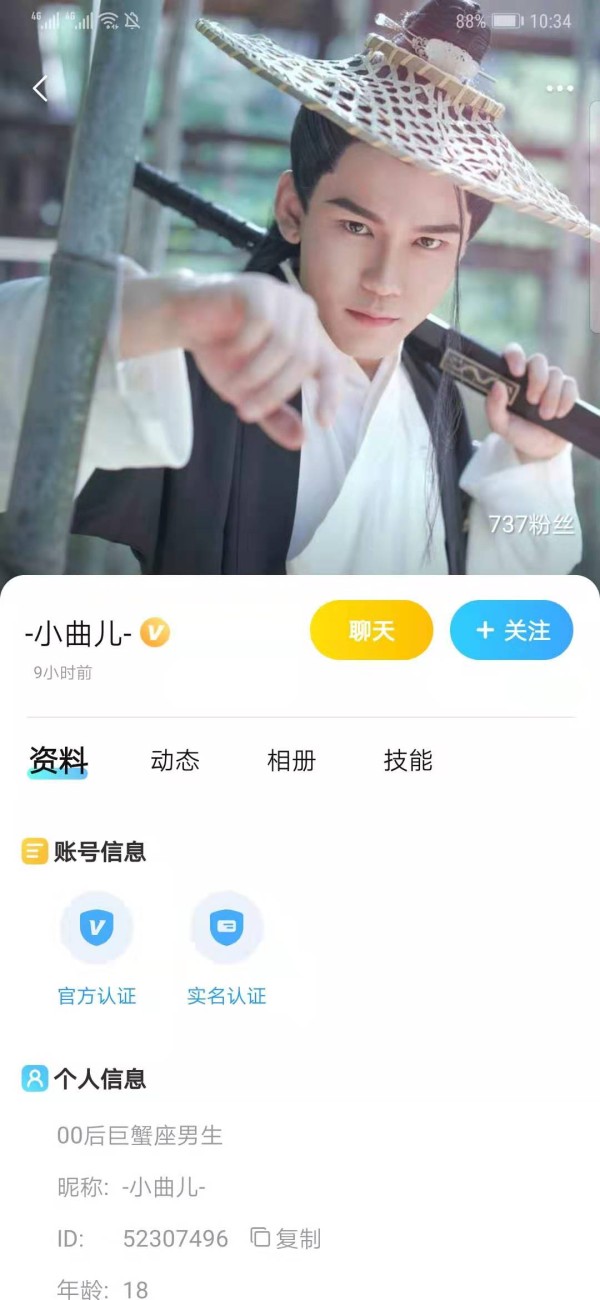Follow this user with 关注 button

tap(511, 630)
